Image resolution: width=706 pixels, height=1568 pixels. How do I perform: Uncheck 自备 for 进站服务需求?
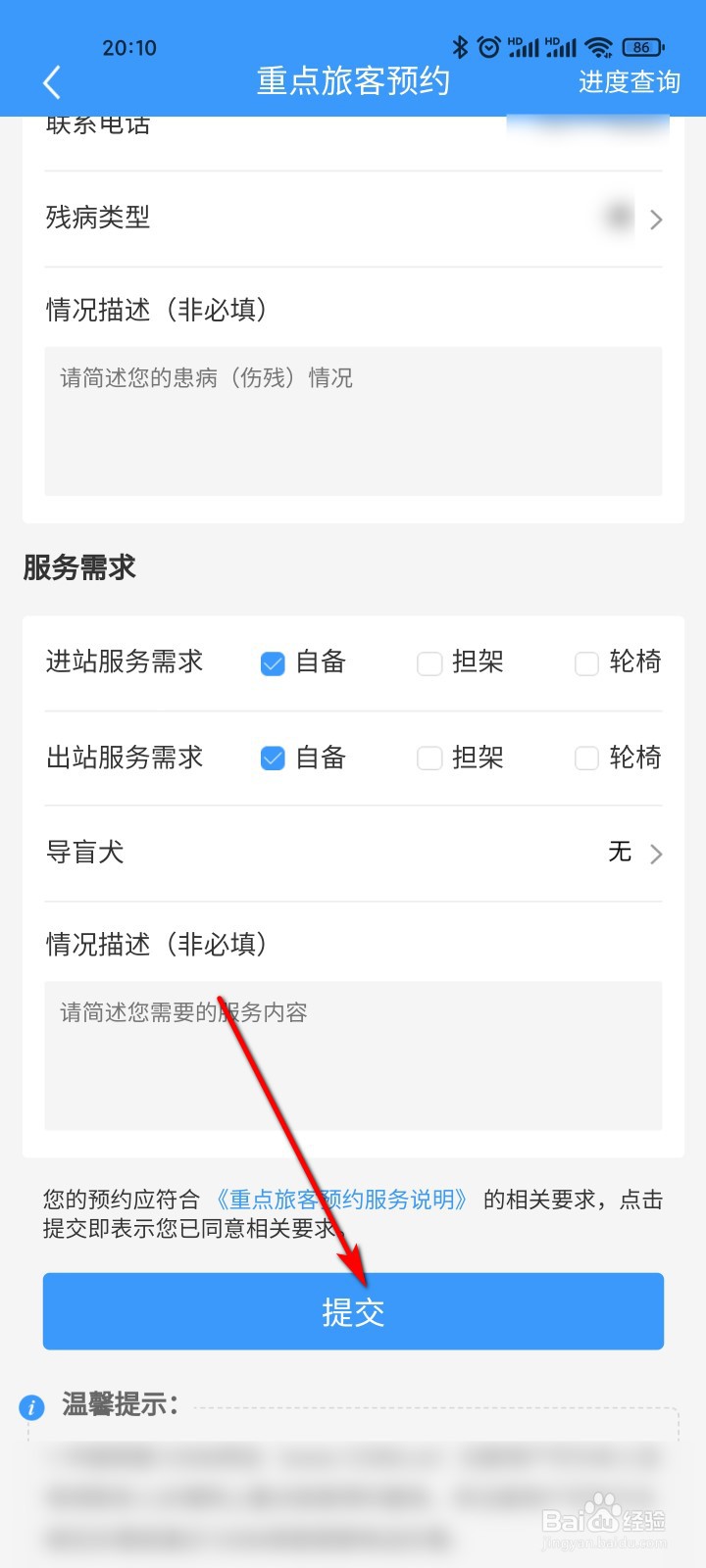click(x=272, y=663)
